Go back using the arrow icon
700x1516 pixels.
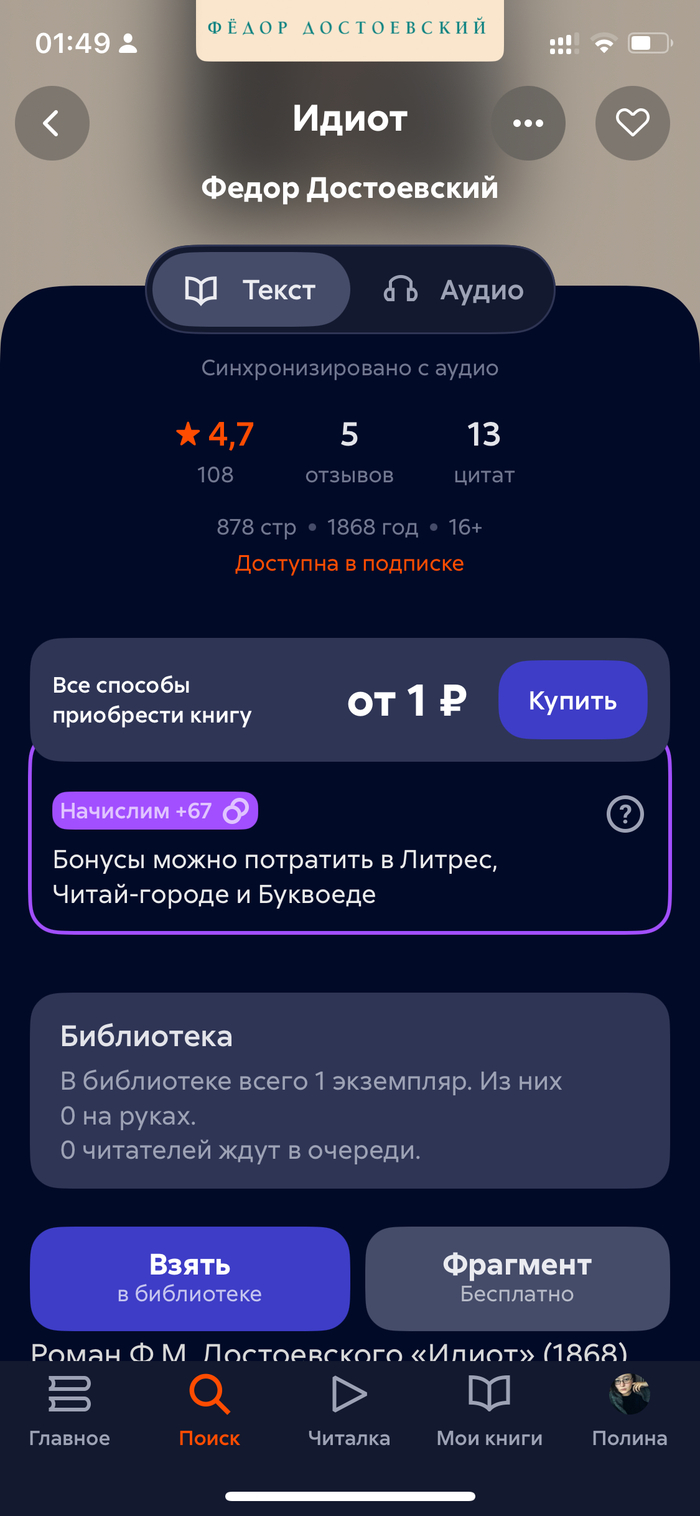click(52, 123)
